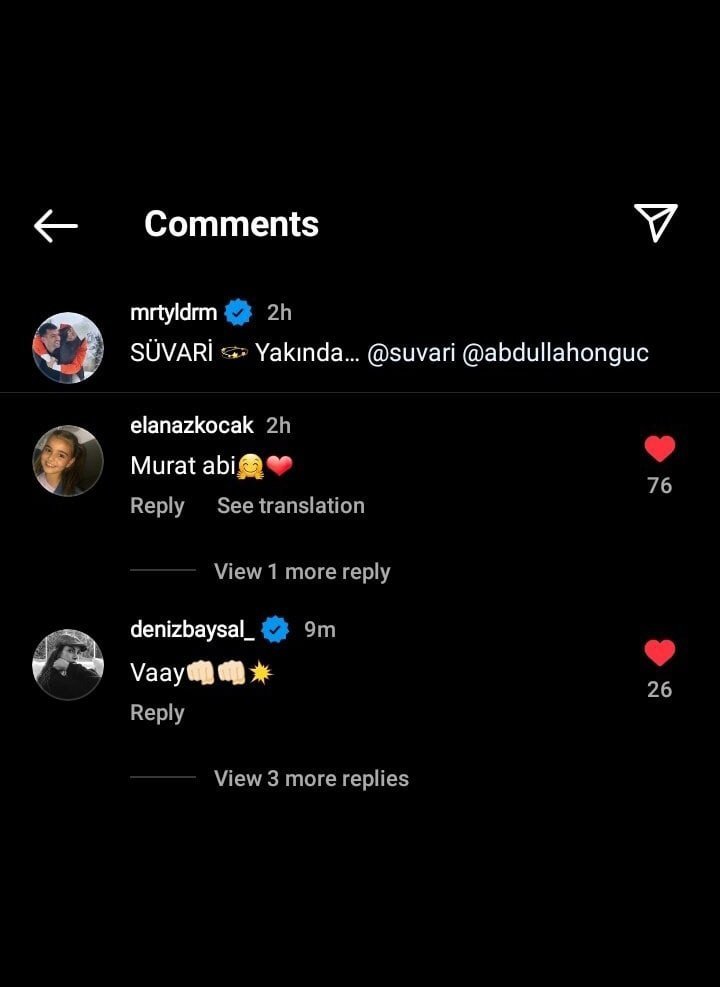Screen dimensions: 720x987
Task: Like denizbaysal_'s comment
Action: (x=659, y=654)
